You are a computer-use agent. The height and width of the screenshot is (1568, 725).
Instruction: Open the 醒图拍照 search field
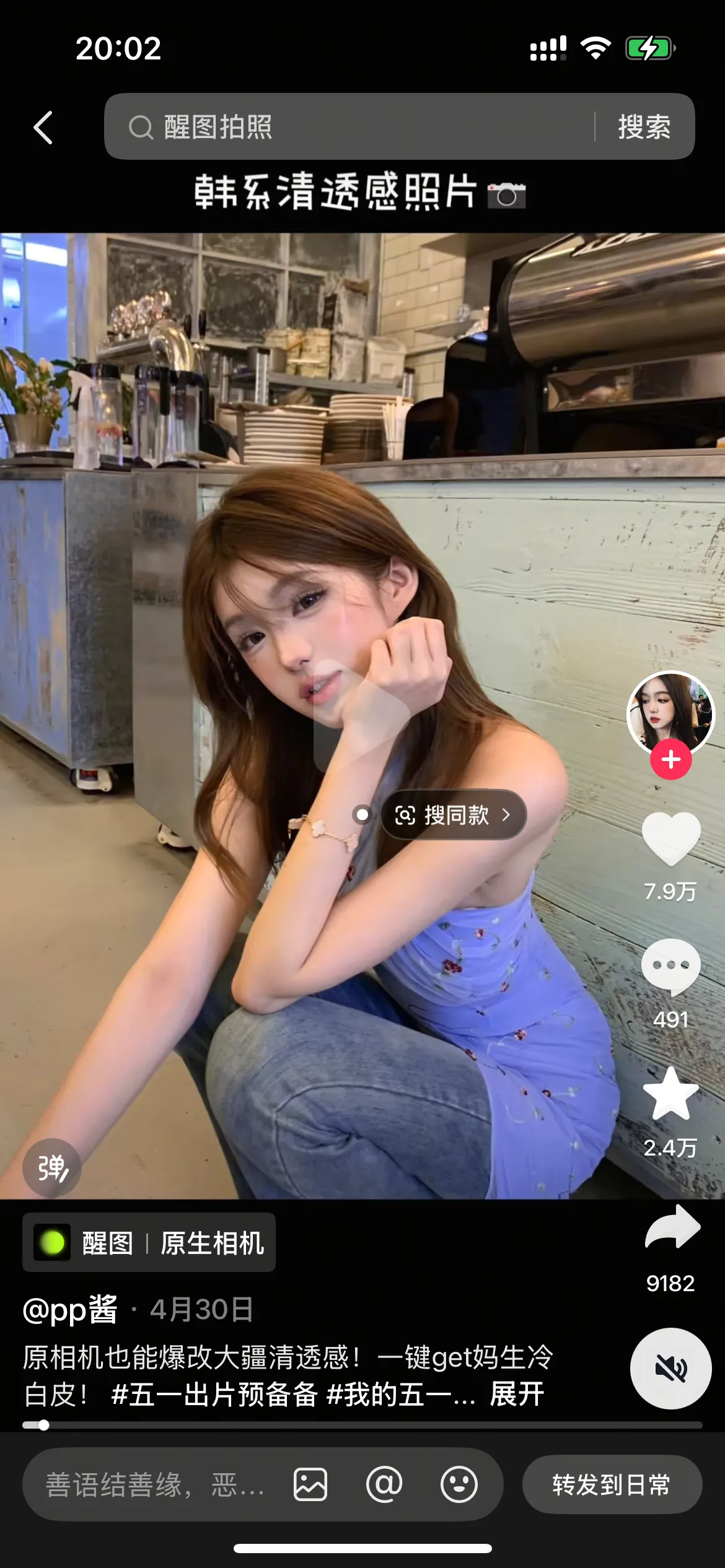point(347,127)
